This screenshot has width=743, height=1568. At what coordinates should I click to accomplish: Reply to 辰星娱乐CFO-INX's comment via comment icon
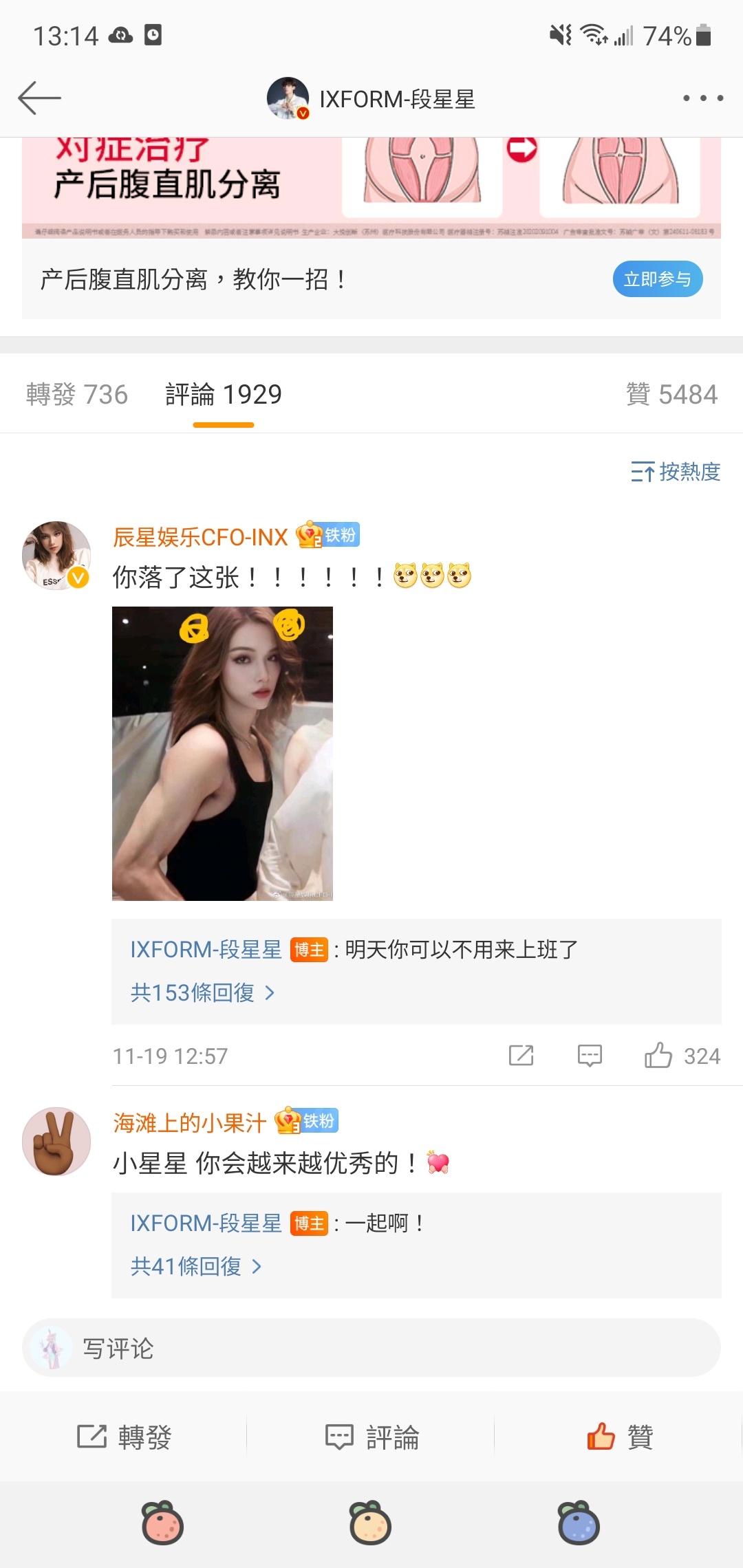[x=590, y=1056]
